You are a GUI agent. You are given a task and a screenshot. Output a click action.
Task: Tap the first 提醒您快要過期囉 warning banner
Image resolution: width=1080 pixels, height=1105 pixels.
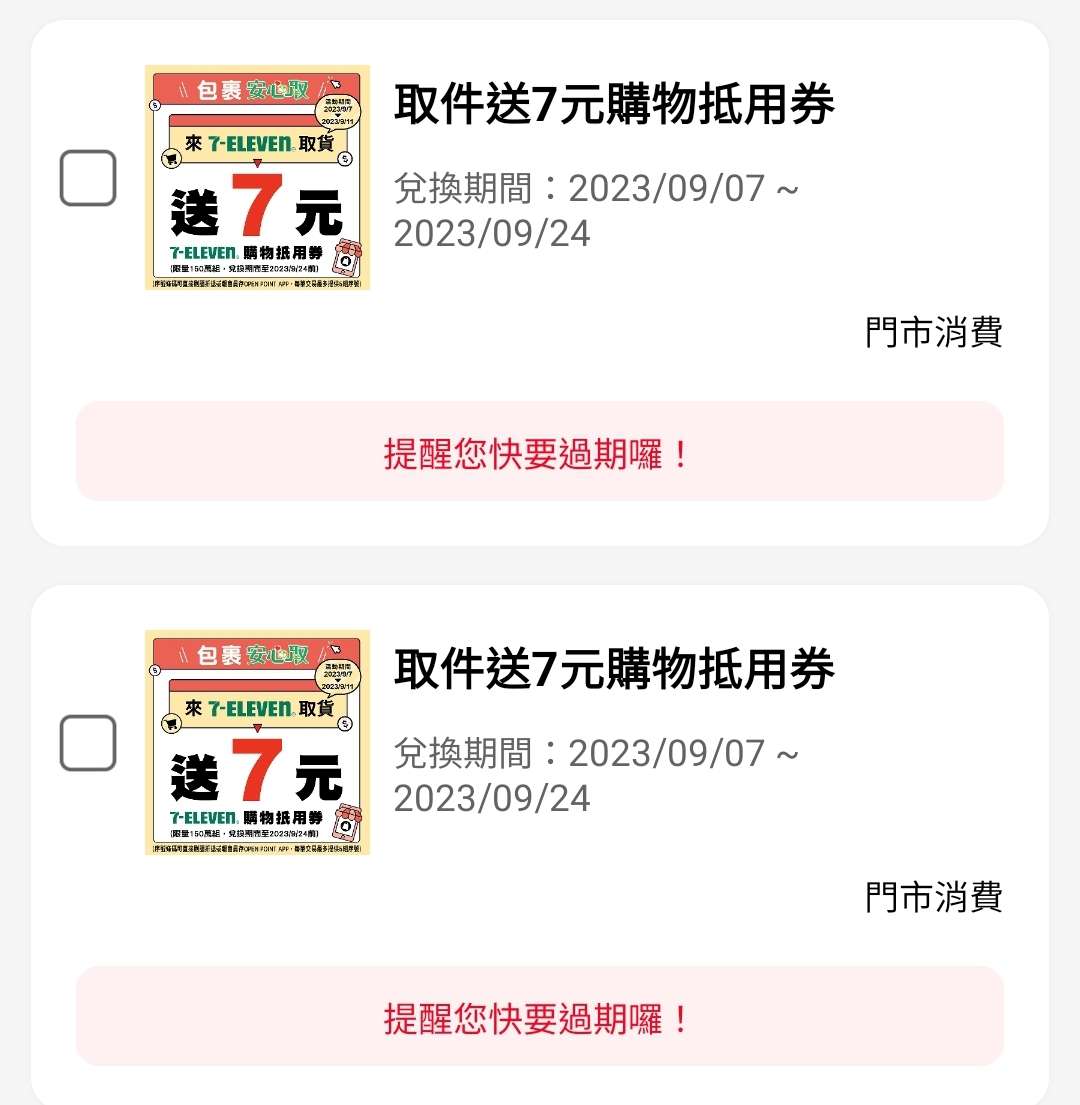[540, 452]
